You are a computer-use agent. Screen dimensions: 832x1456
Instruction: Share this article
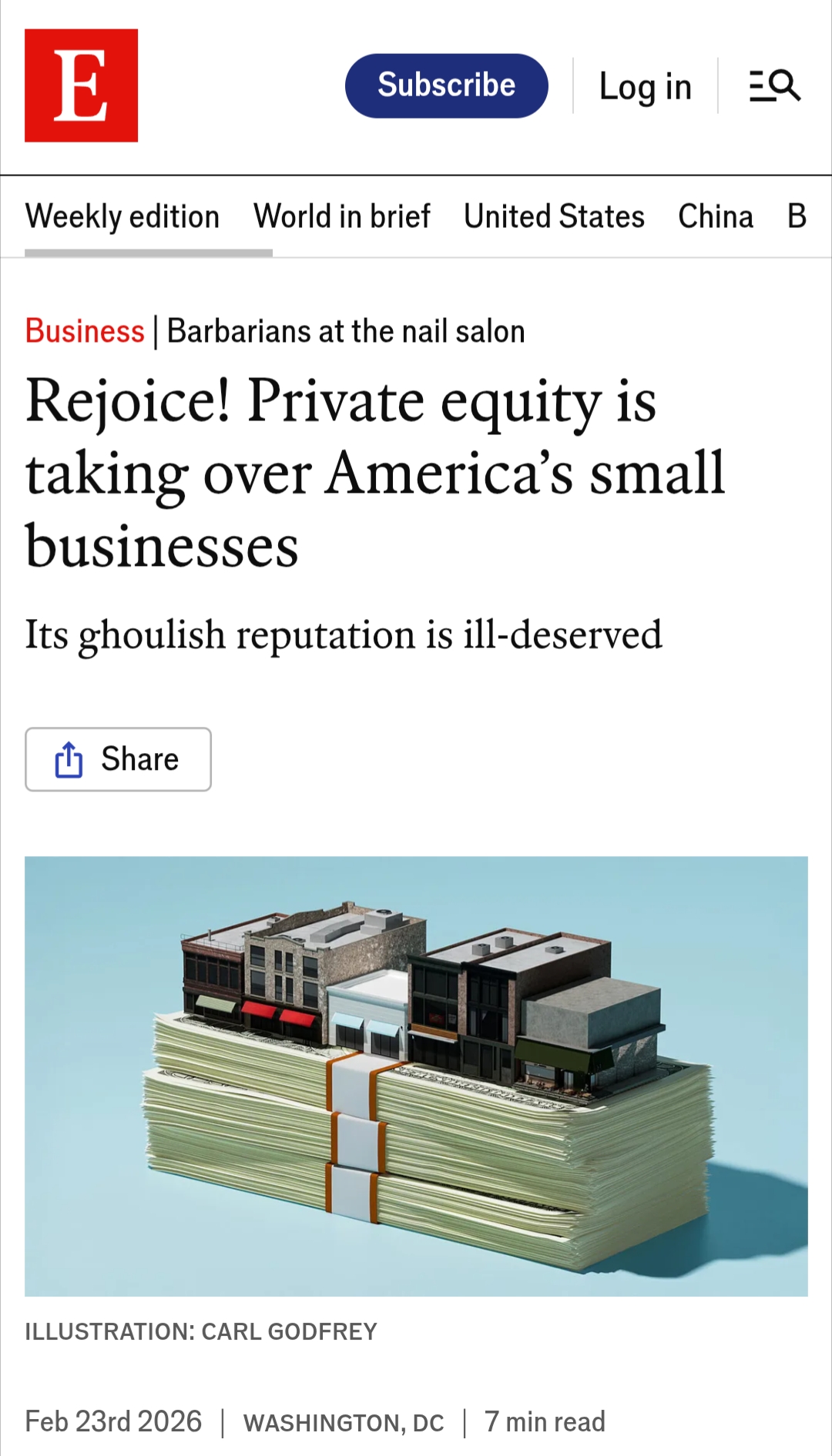pos(118,759)
